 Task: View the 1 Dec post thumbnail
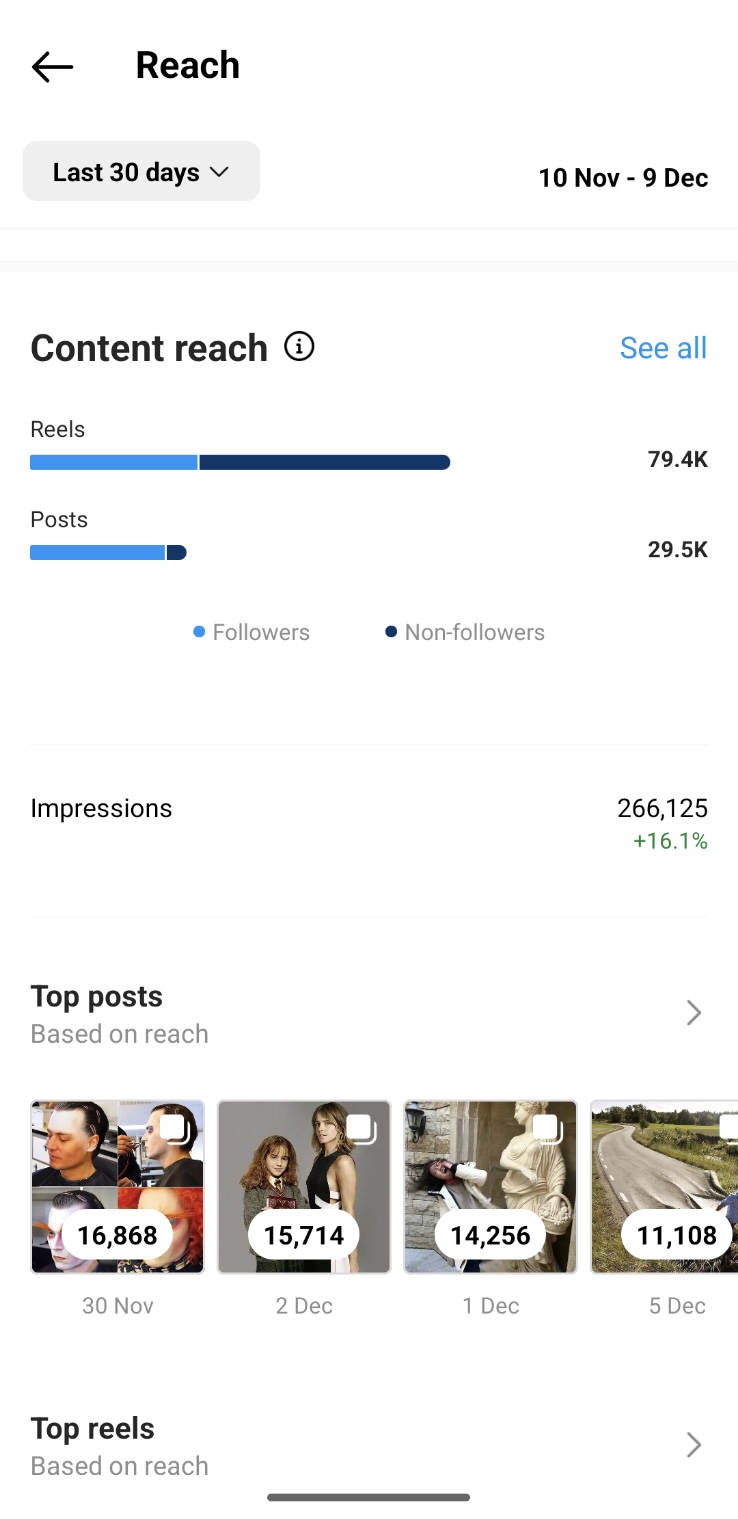(490, 1187)
